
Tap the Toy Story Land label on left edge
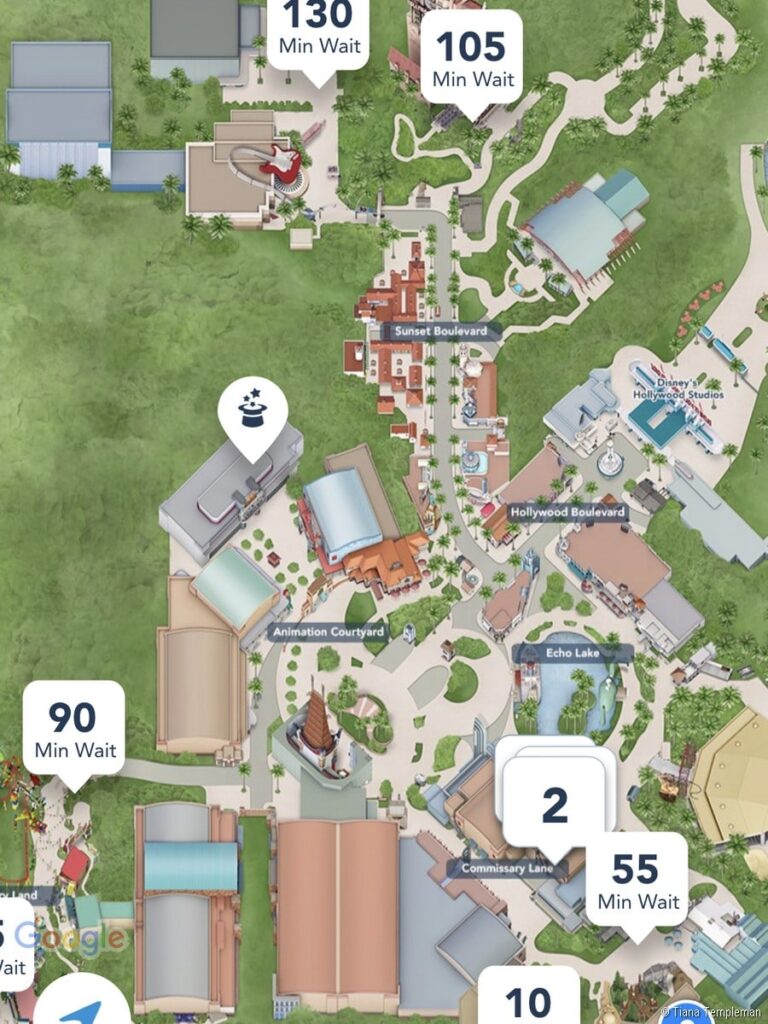click(18, 893)
